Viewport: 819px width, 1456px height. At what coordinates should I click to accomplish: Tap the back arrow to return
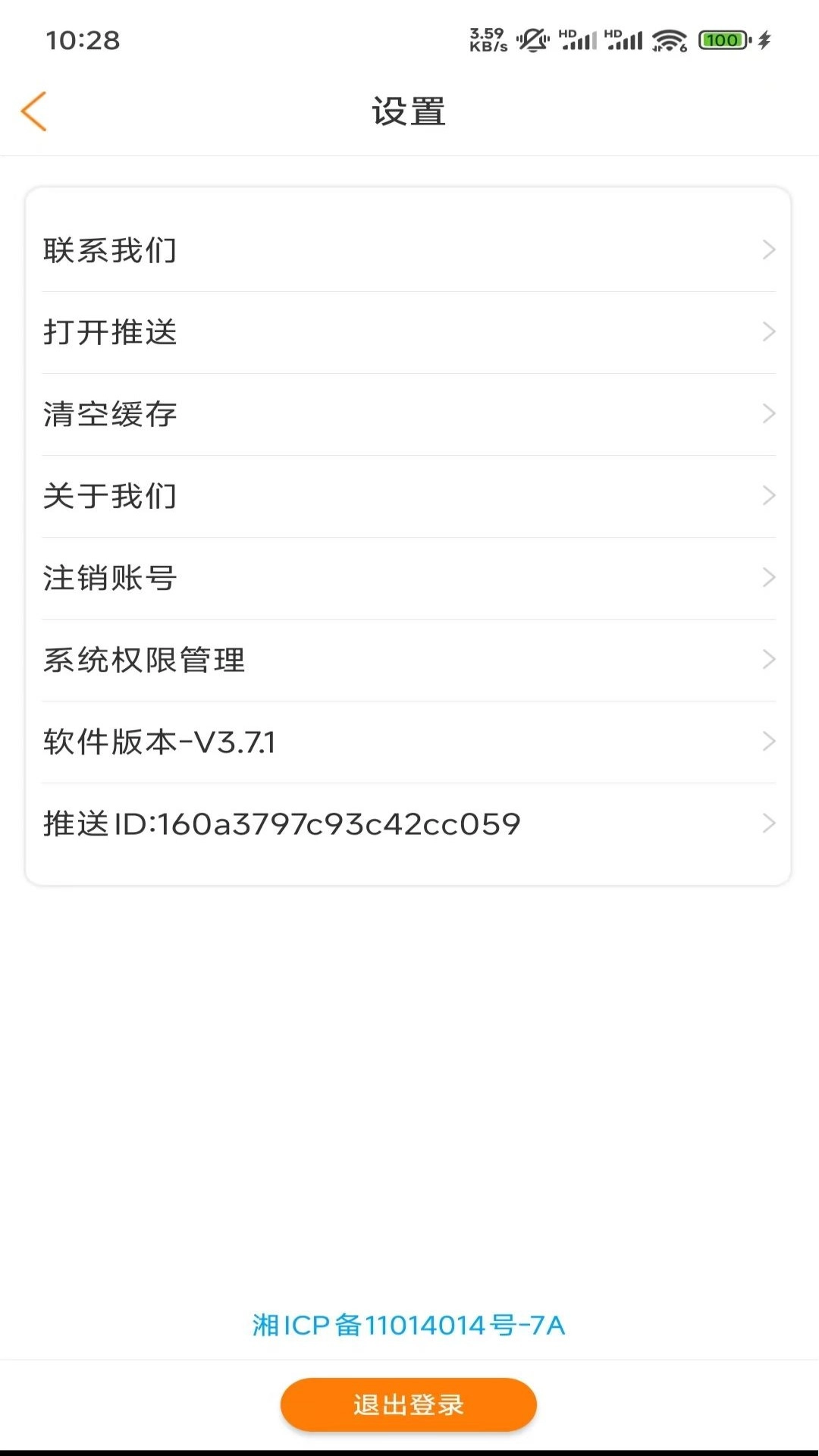(x=33, y=110)
